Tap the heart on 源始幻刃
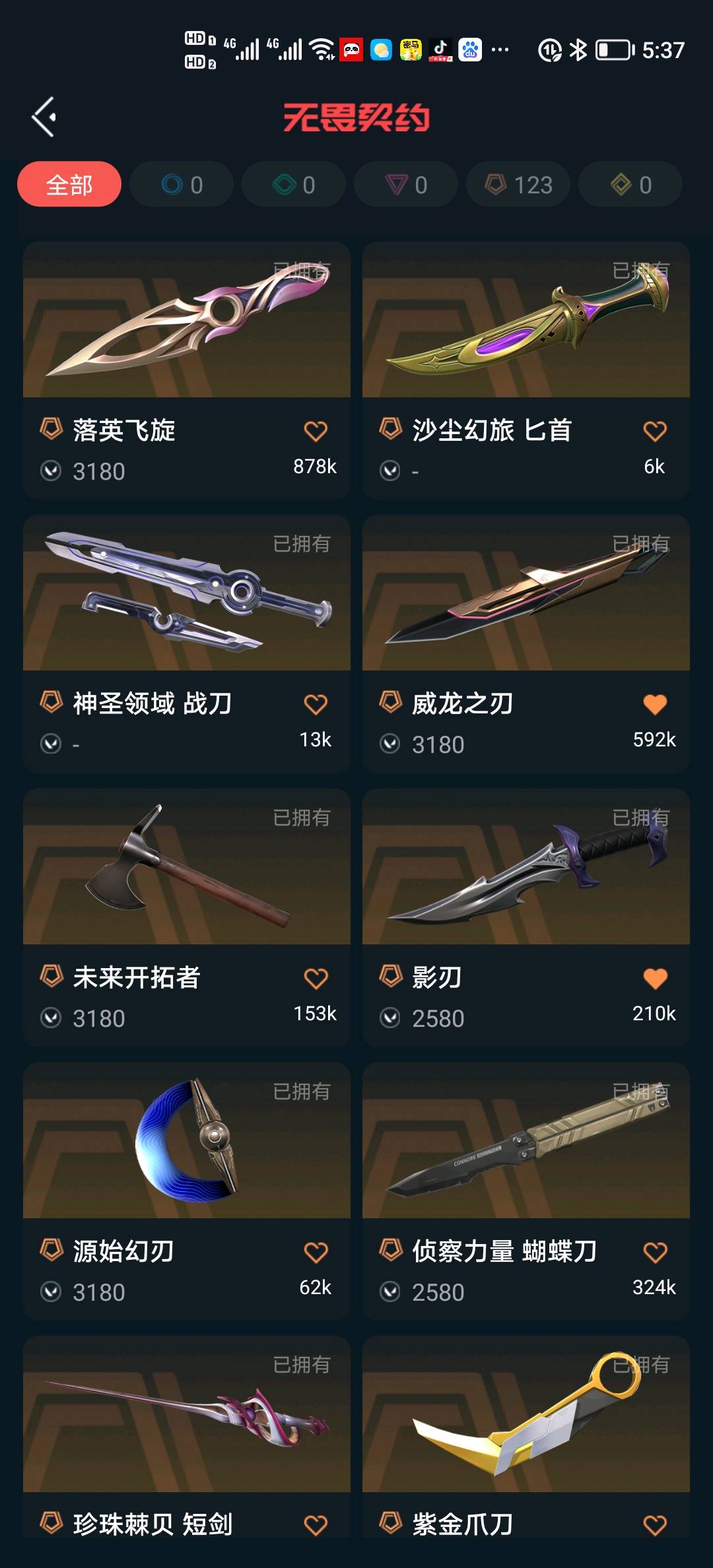Image resolution: width=713 pixels, height=1568 pixels. click(x=316, y=1252)
